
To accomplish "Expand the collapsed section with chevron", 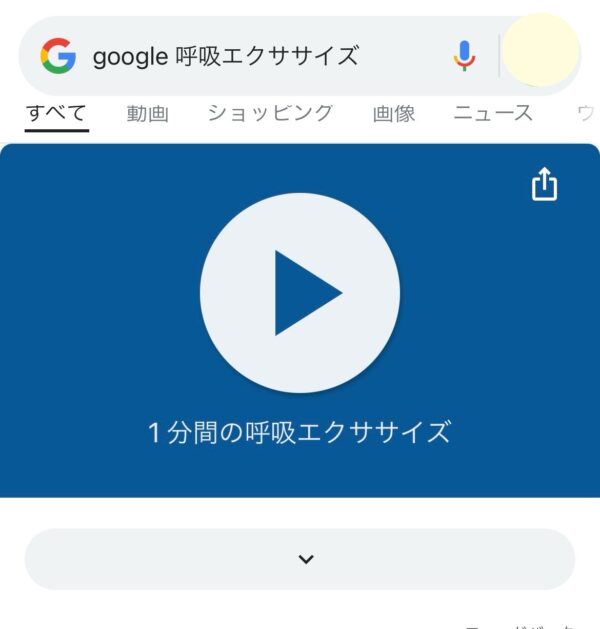I will [300, 559].
